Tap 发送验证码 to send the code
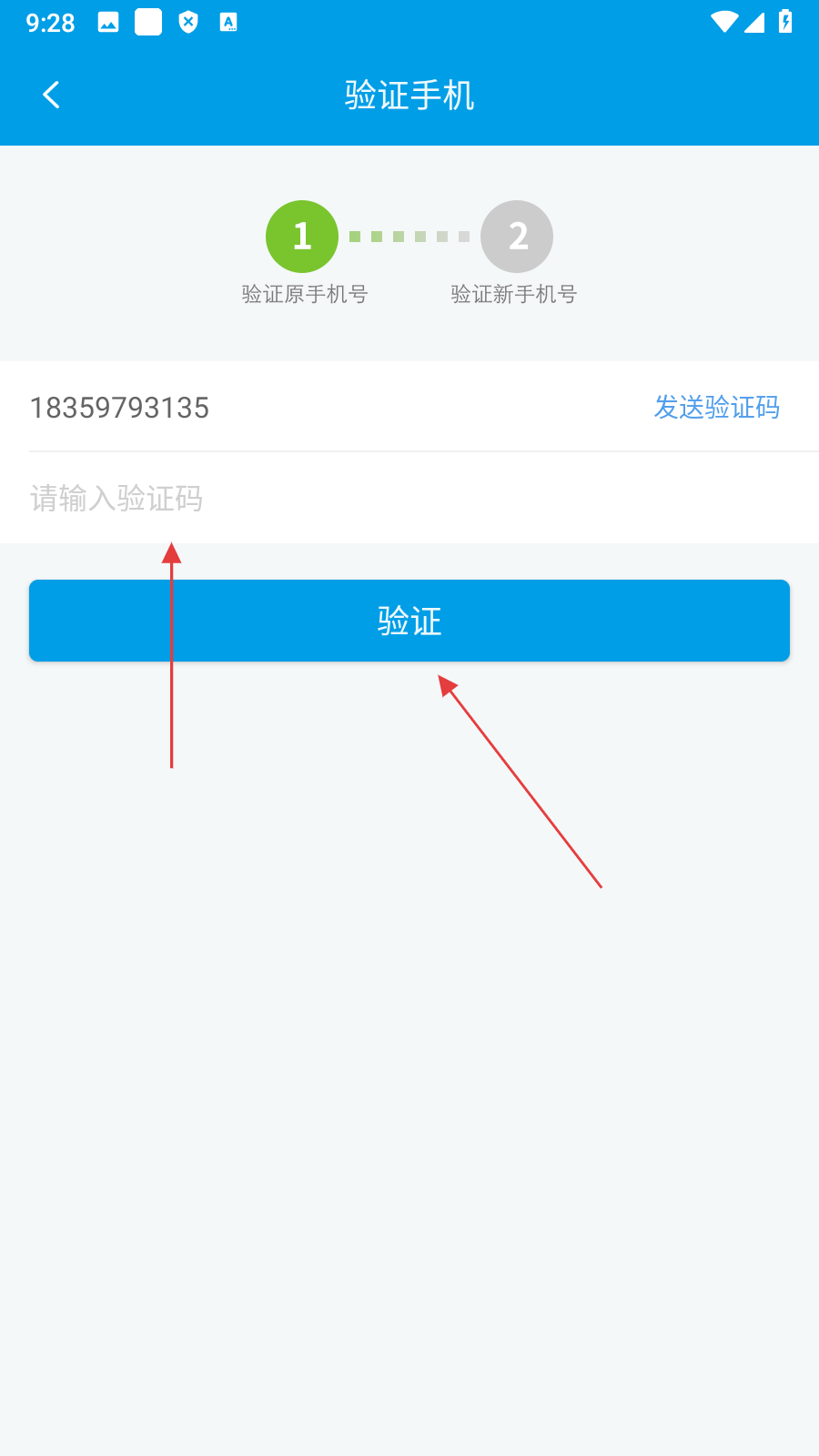Viewport: 819px width, 1456px height. [x=716, y=407]
